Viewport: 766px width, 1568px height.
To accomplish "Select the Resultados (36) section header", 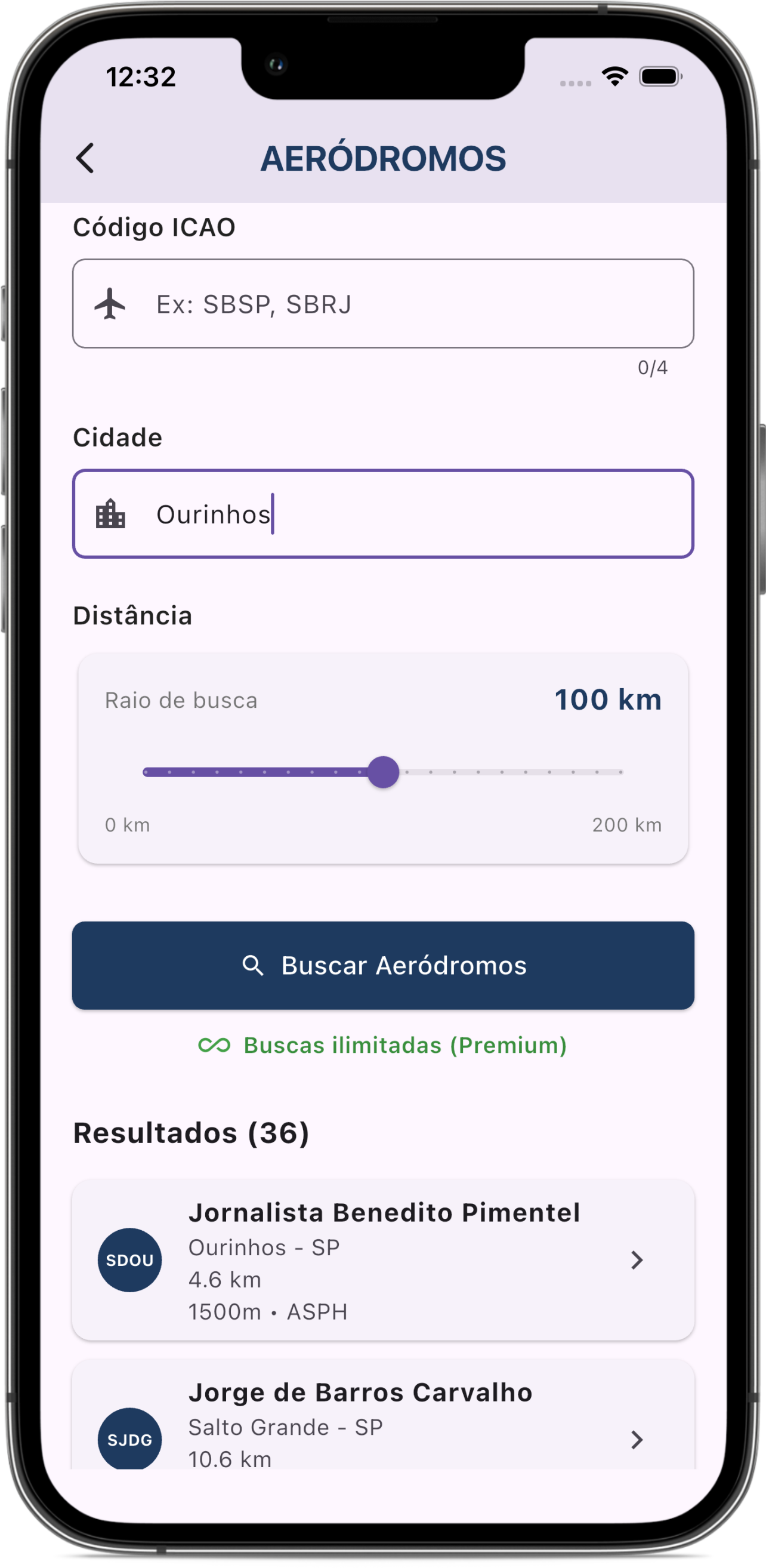I will pos(191,1131).
